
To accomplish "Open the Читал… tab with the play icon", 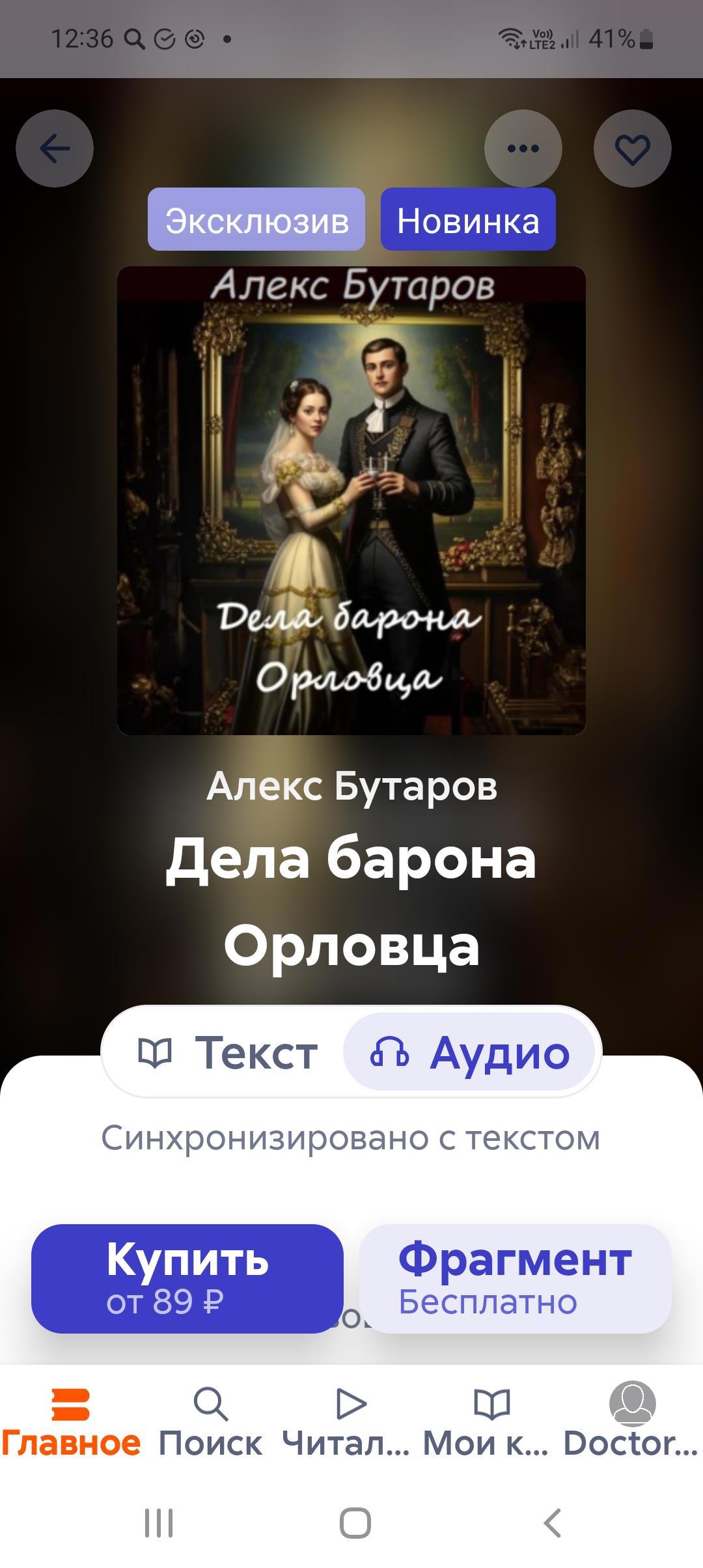I will coord(351,1423).
